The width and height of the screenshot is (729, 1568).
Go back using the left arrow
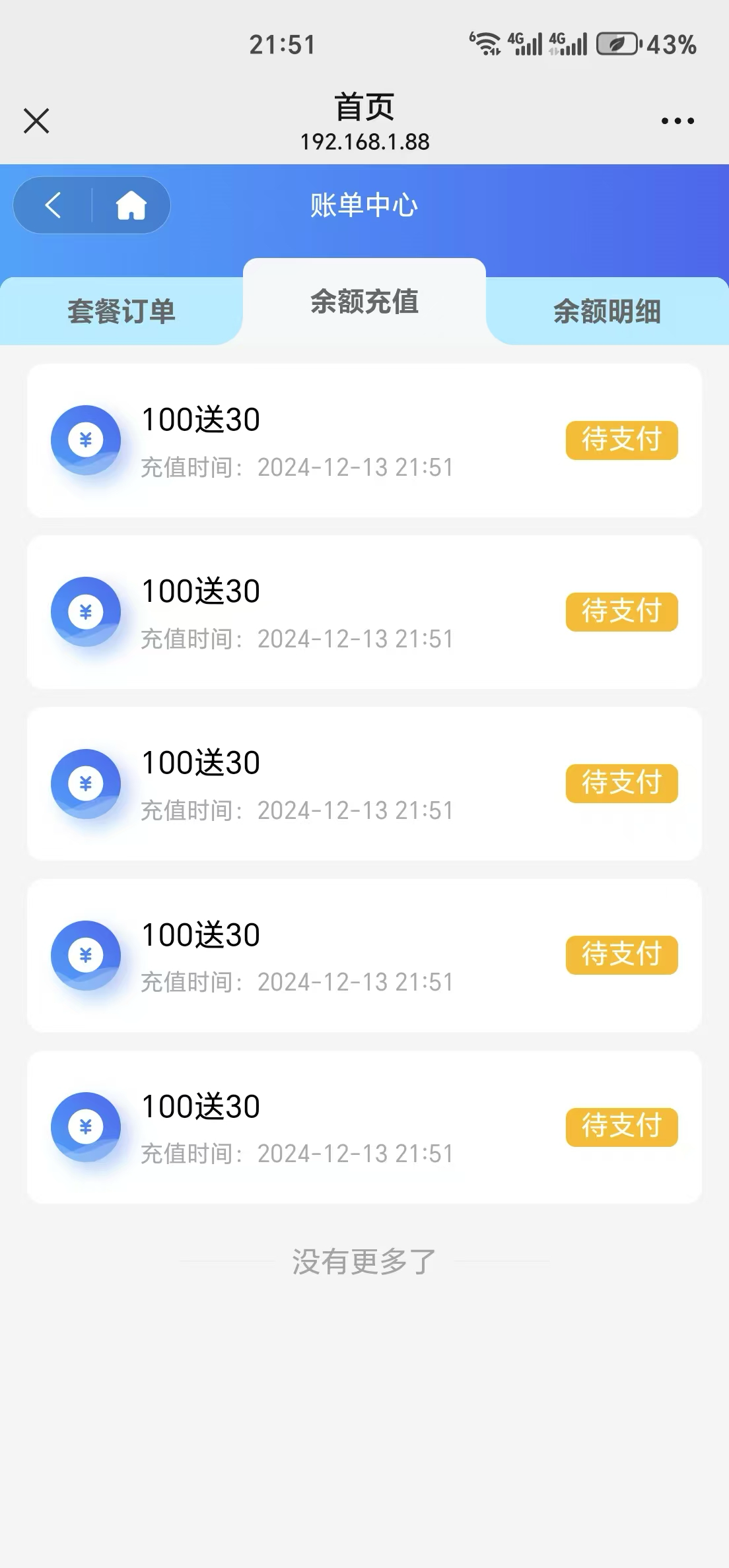click(x=53, y=205)
